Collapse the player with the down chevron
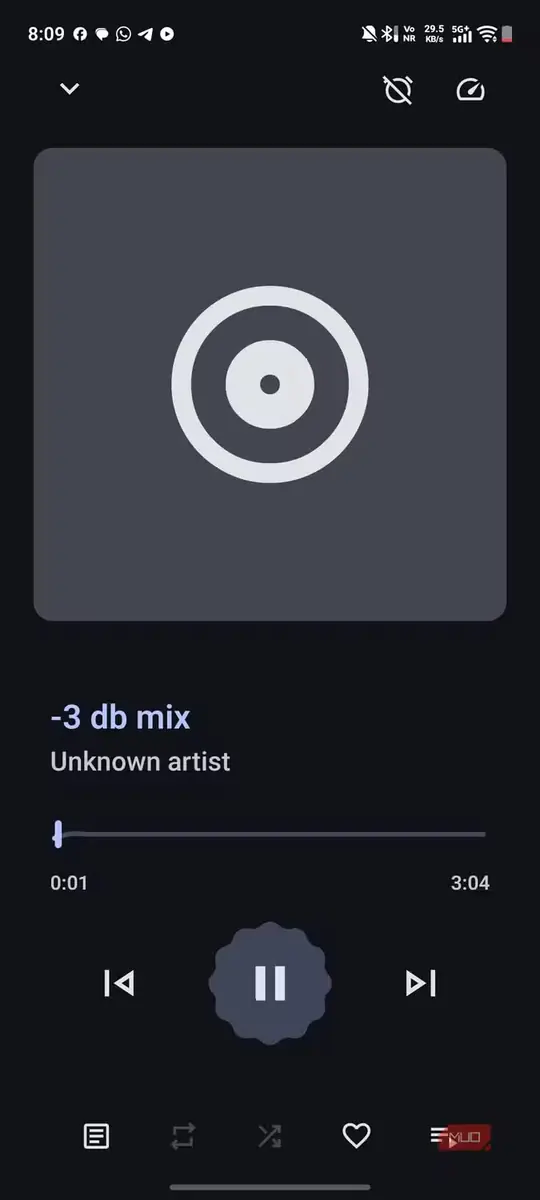540x1200 pixels. [x=69, y=89]
